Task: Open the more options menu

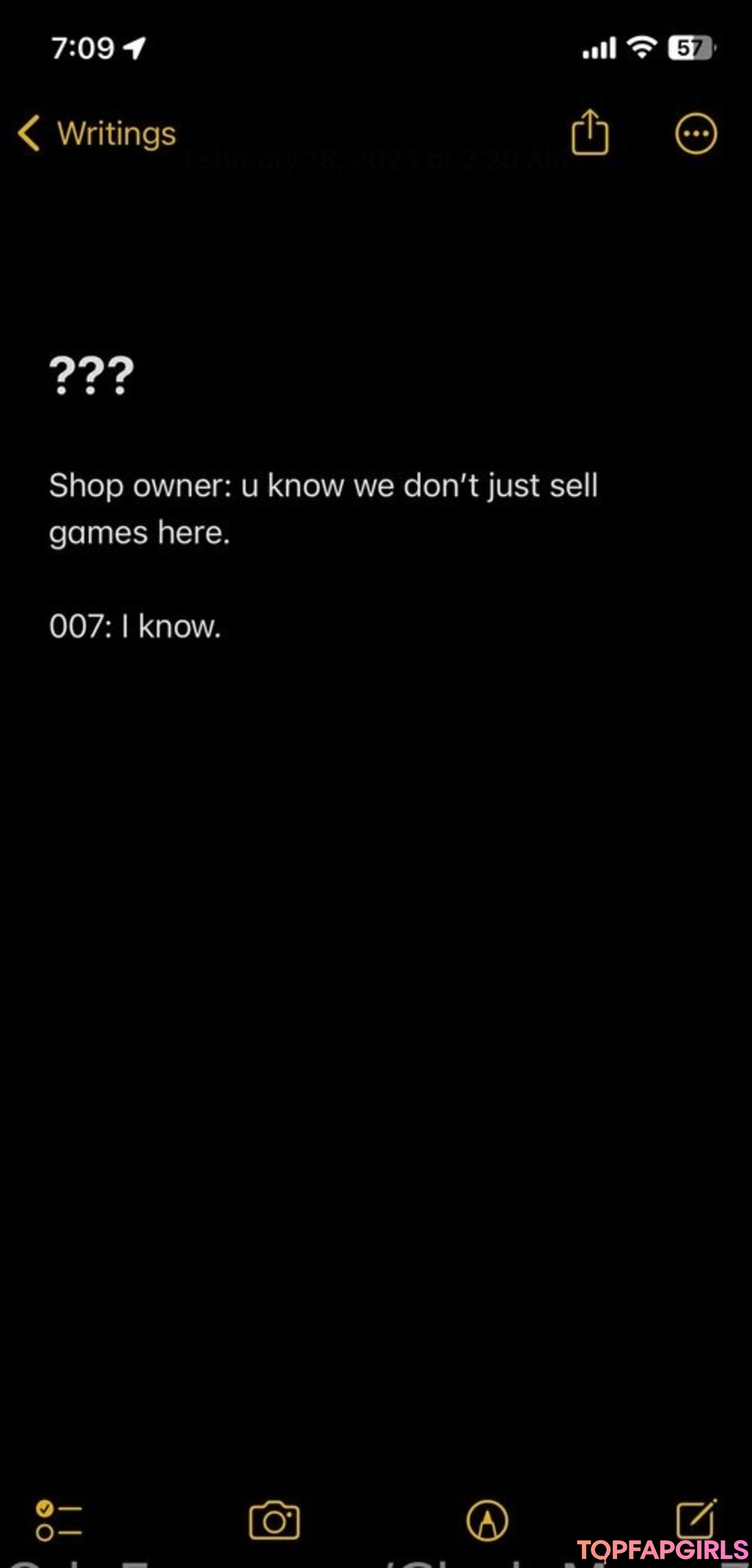Action: [696, 133]
